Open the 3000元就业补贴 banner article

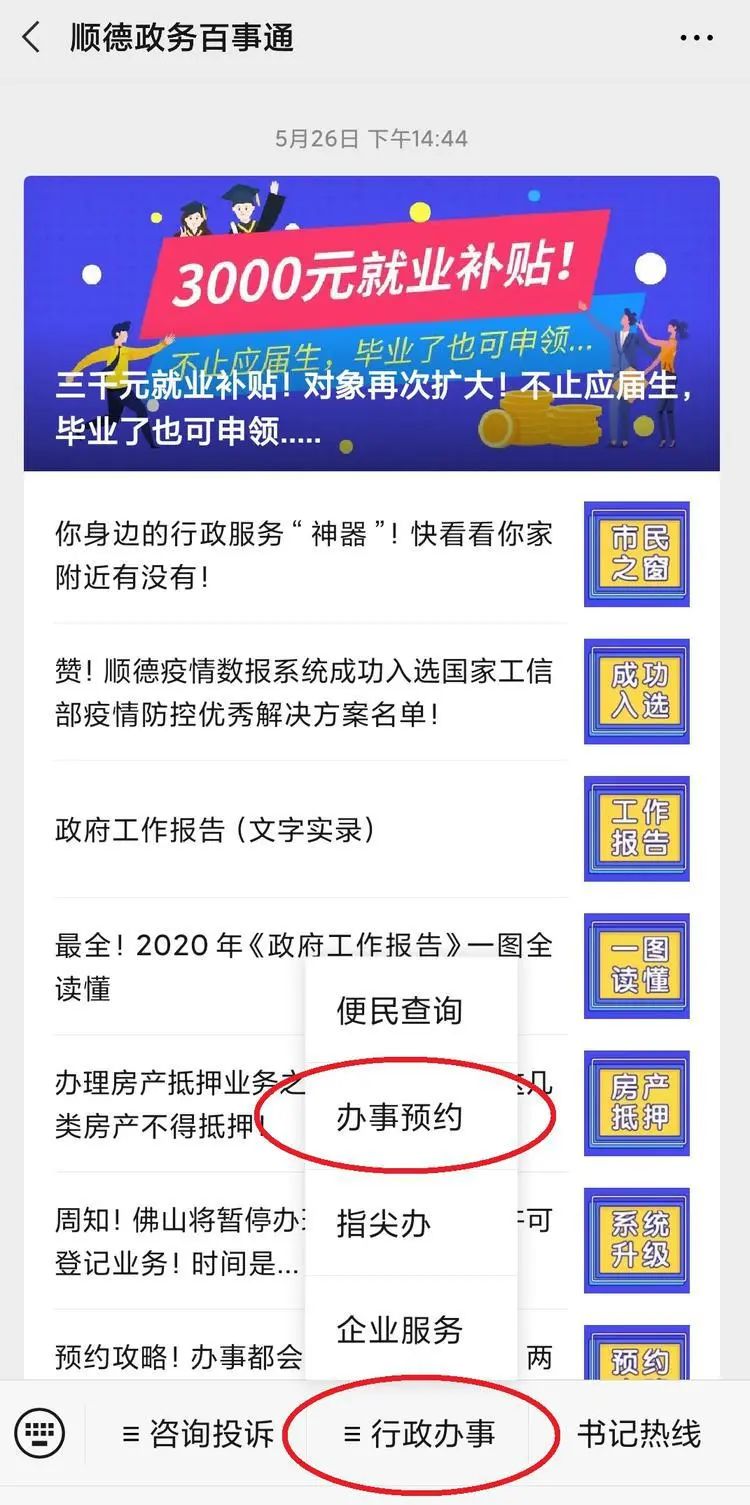coord(371,323)
